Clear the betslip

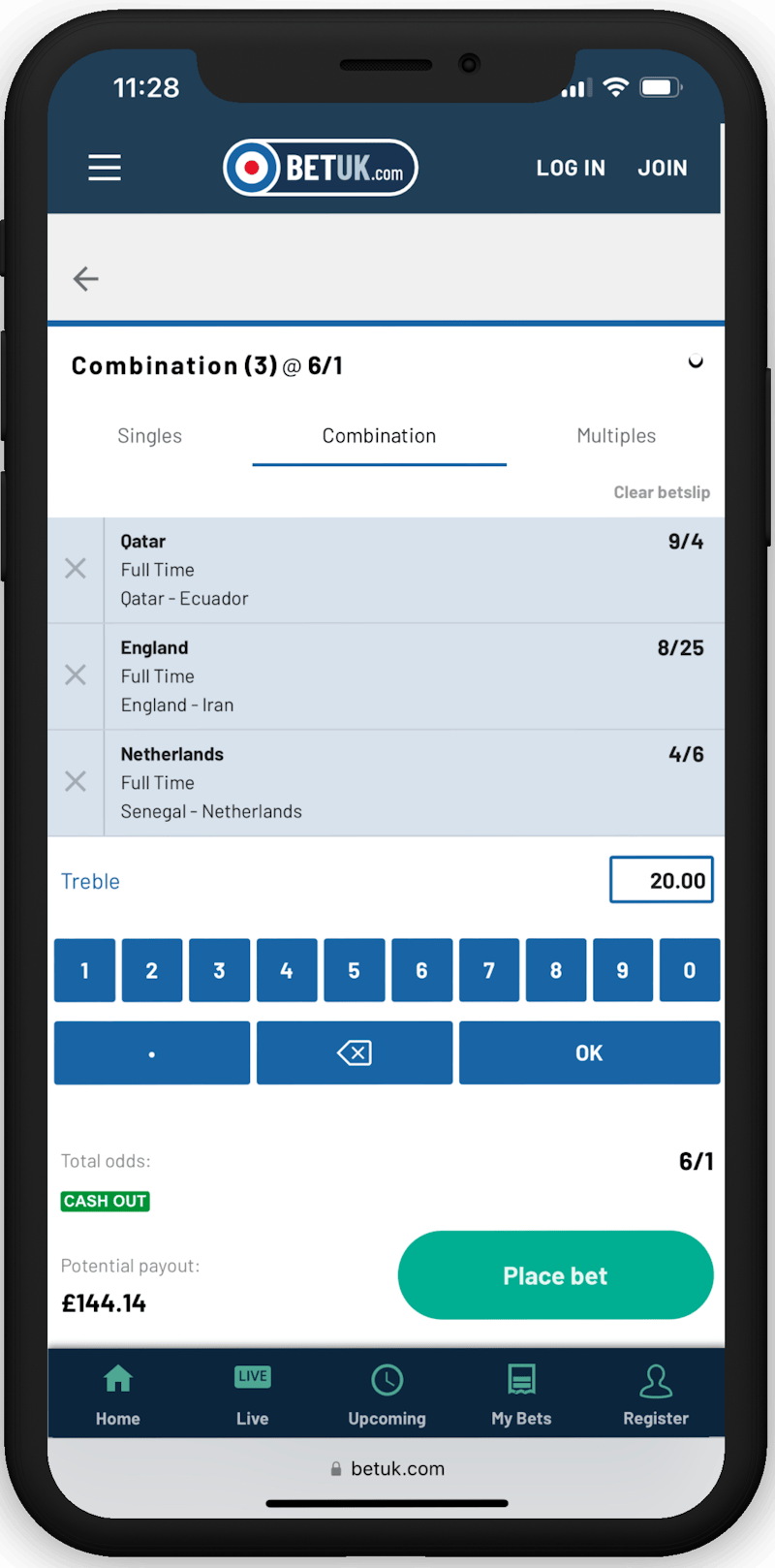point(662,492)
